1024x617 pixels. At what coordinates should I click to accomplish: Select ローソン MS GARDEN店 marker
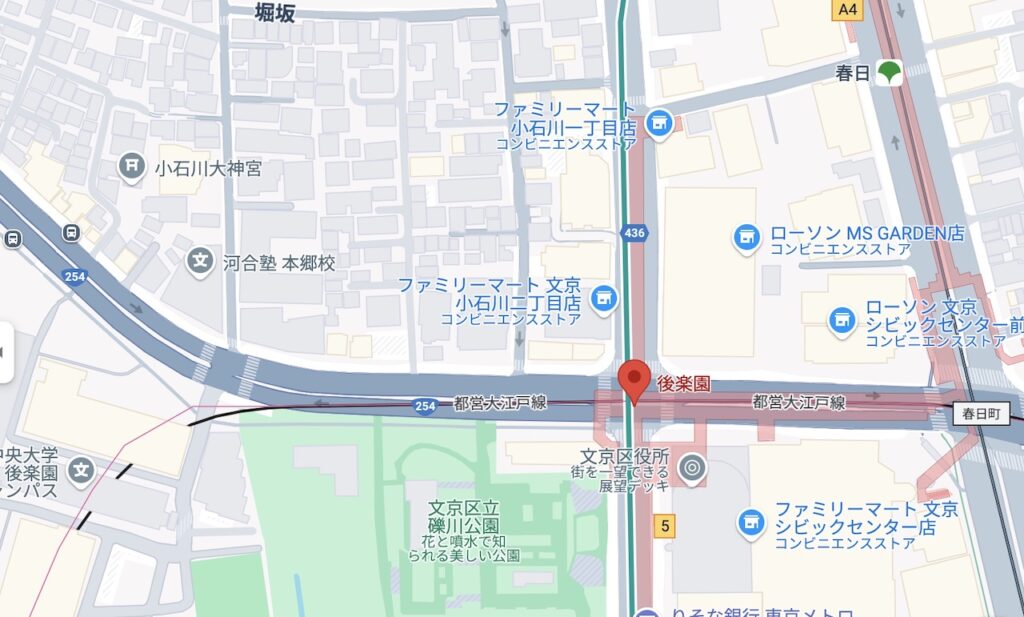[745, 237]
